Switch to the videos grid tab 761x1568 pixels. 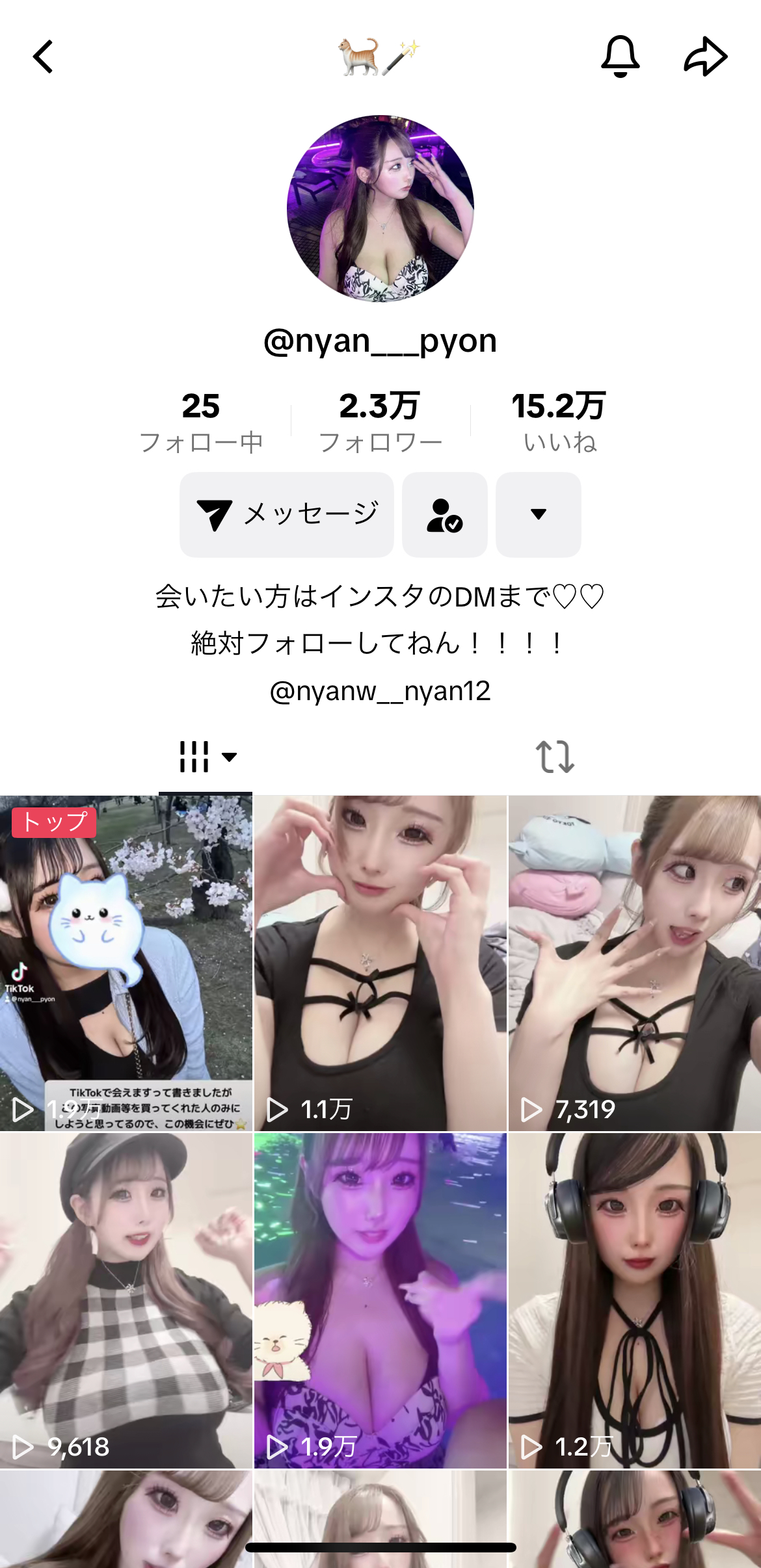point(194,757)
